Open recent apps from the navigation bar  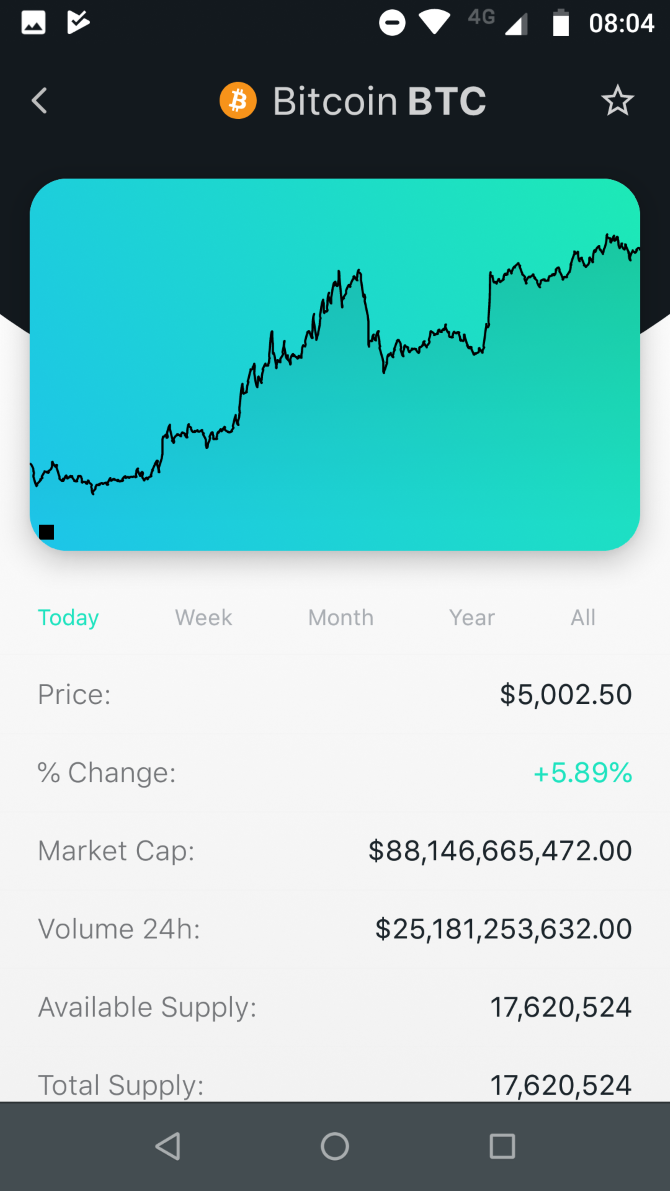pyautogui.click(x=502, y=1146)
